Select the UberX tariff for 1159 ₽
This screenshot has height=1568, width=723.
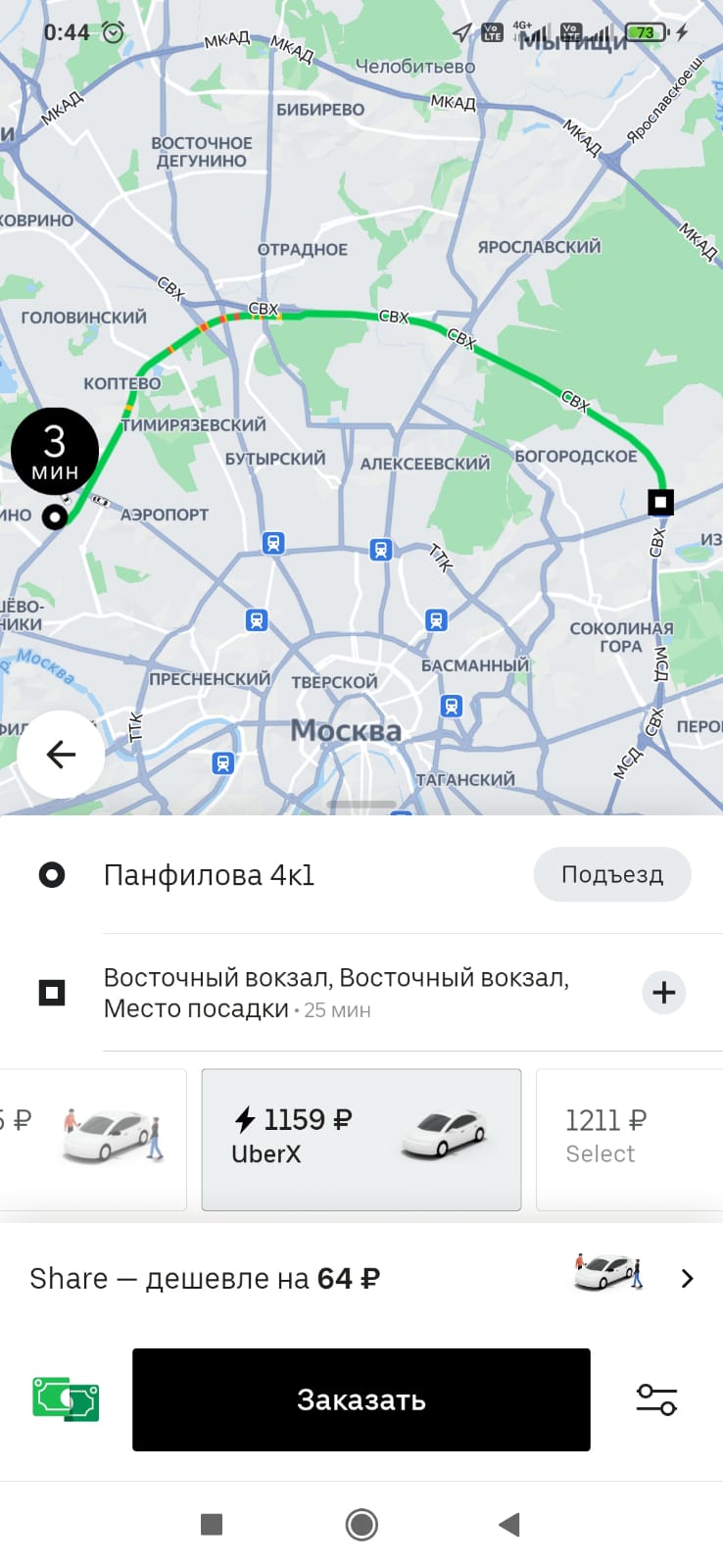(361, 1139)
